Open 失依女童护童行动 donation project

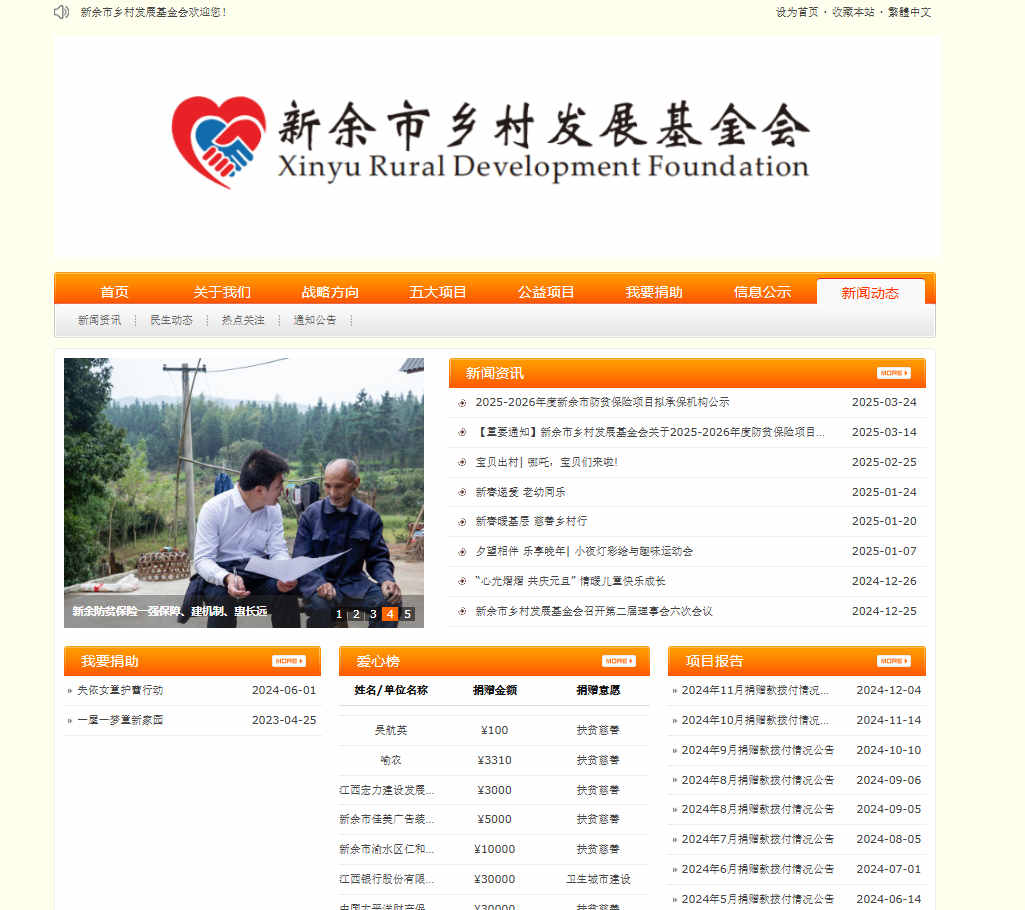coord(120,690)
